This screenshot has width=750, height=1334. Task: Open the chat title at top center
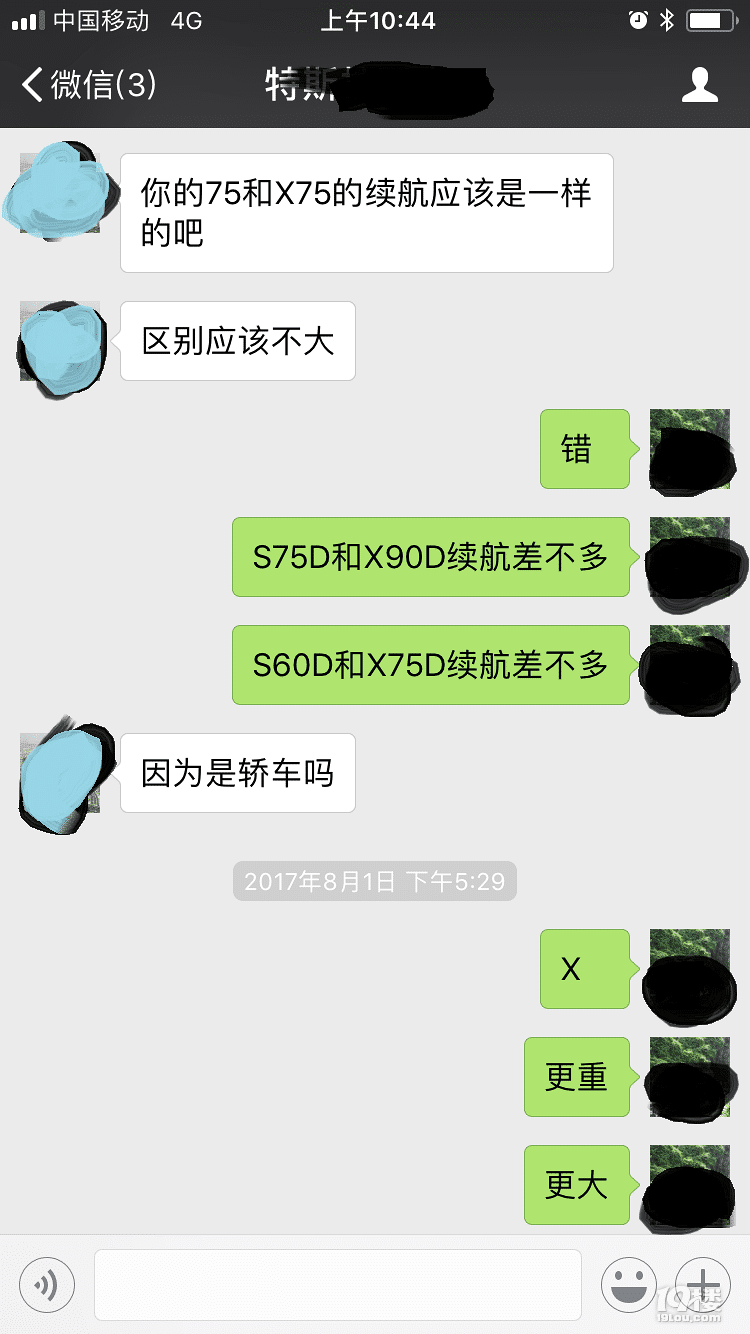point(375,85)
